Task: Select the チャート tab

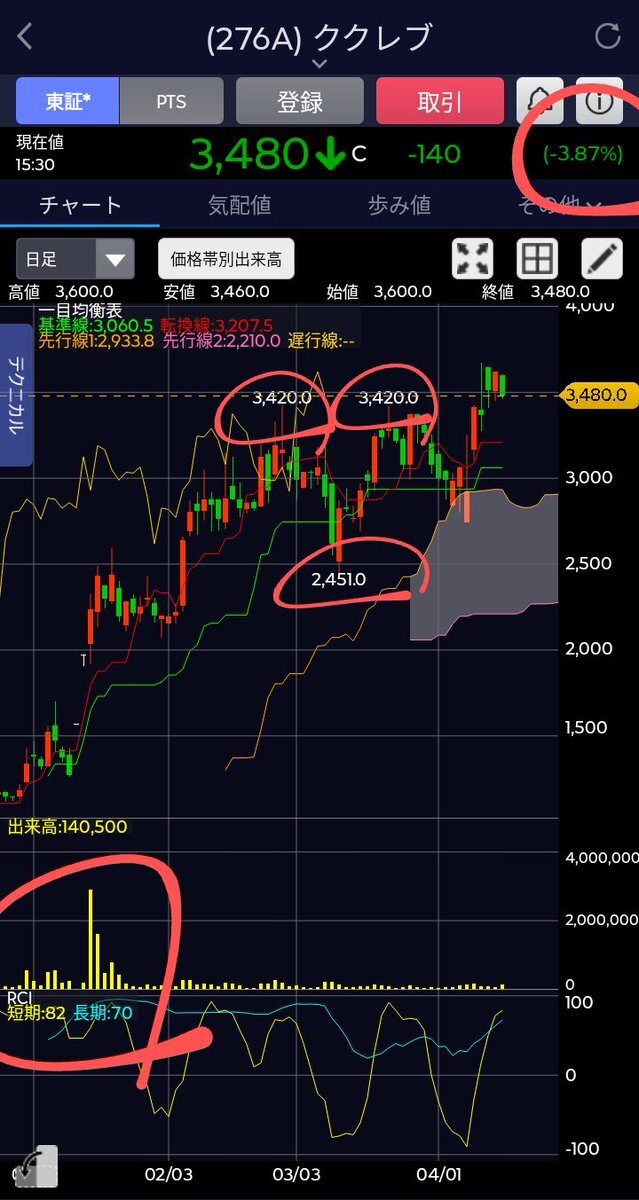Action: pyautogui.click(x=80, y=205)
